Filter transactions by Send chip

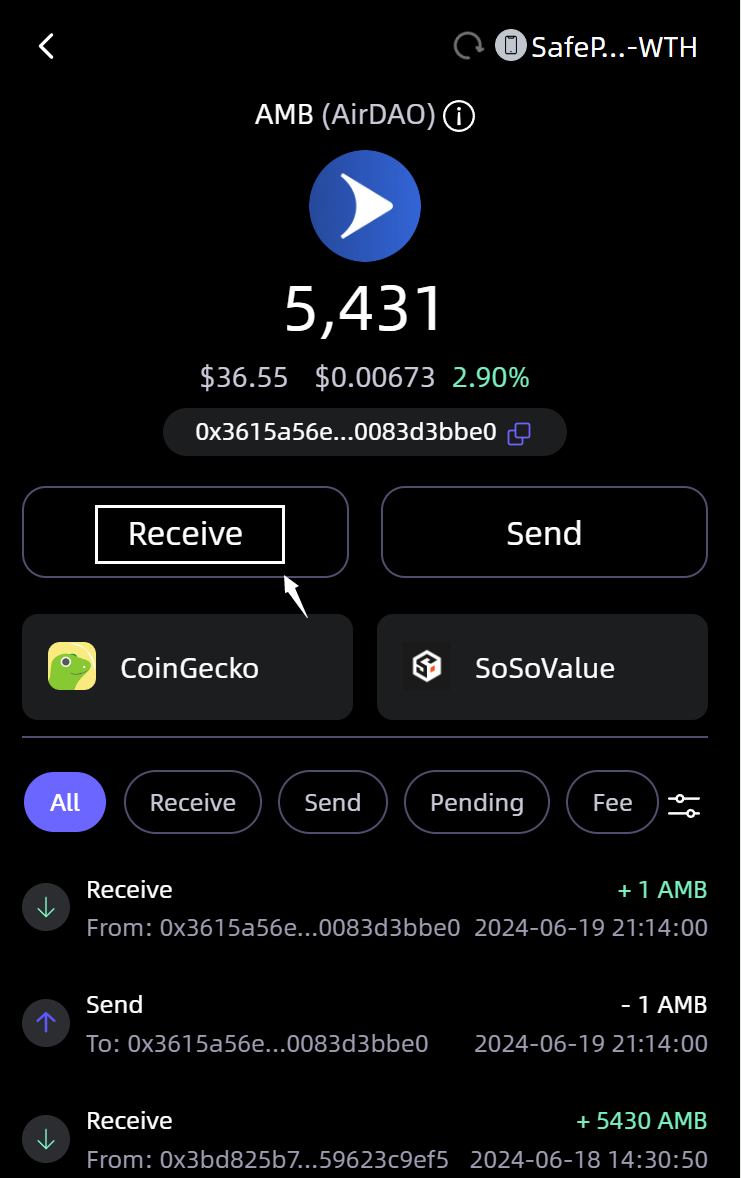coord(333,802)
